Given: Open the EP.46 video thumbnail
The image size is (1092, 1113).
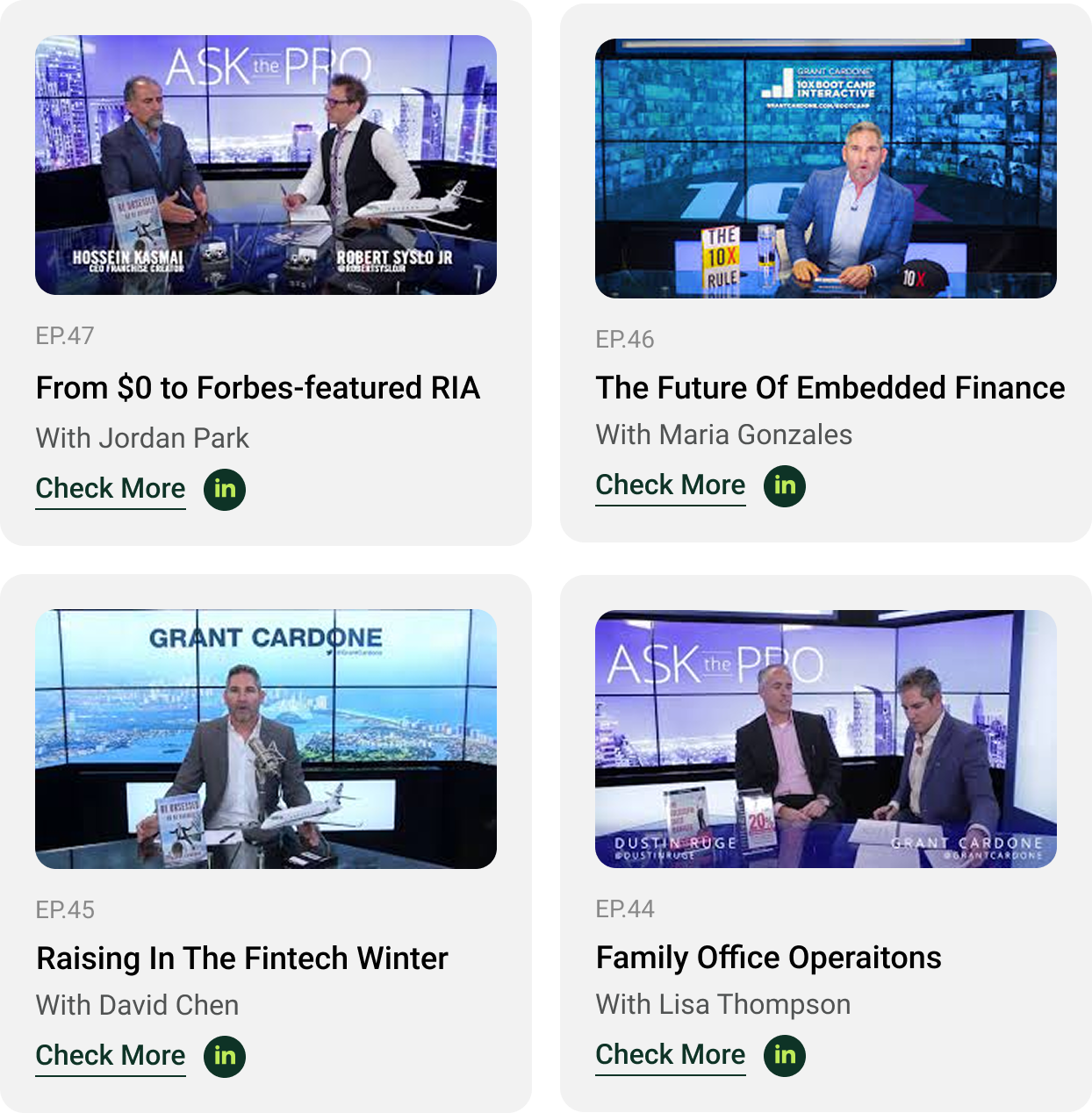Looking at the screenshot, I should tap(825, 169).
